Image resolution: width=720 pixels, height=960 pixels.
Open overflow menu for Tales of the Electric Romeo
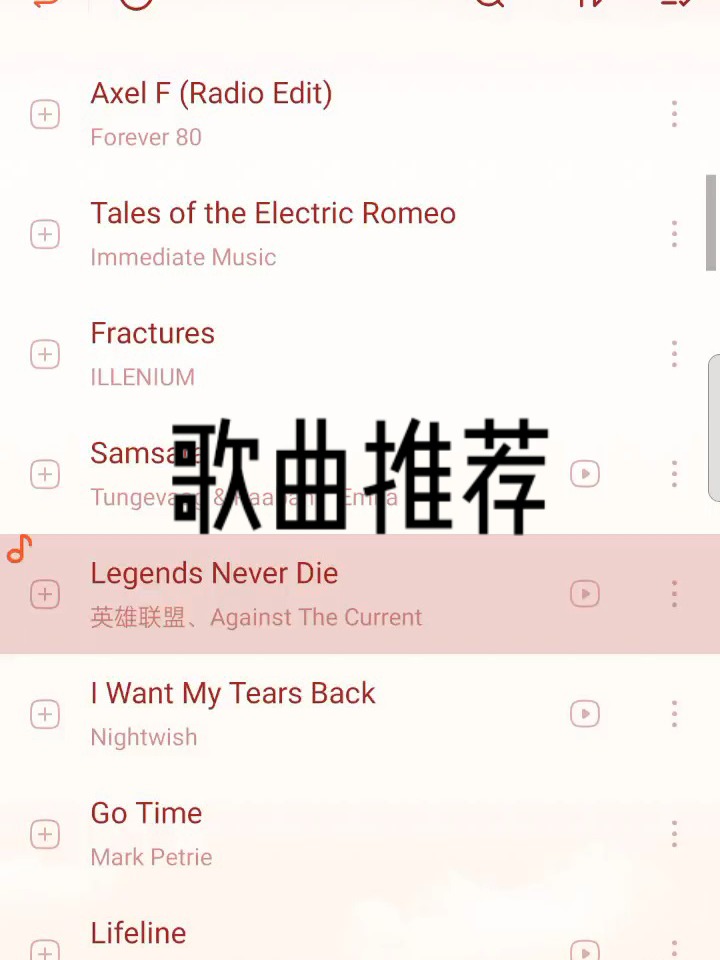click(674, 234)
